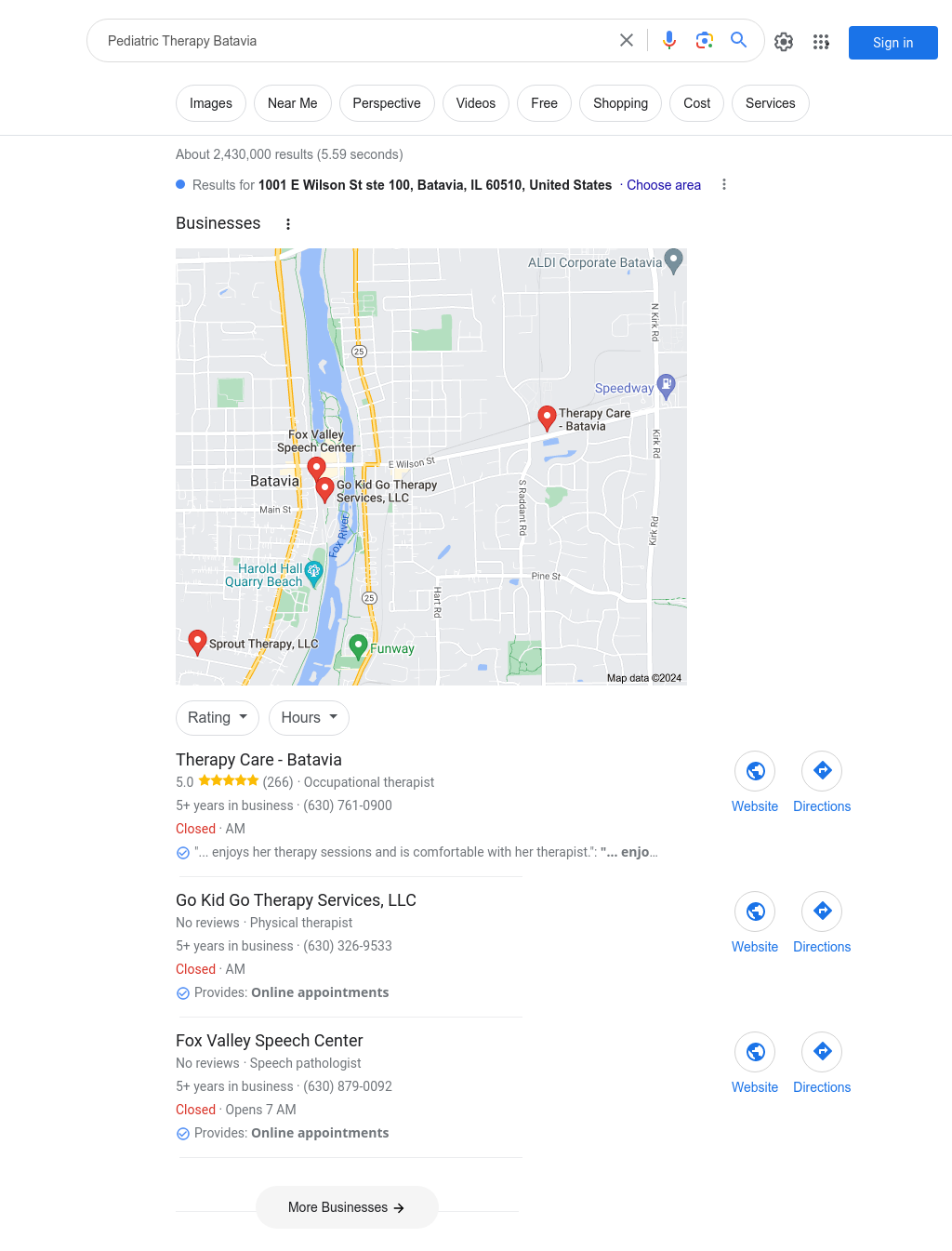952x1251 pixels.
Task: Expand the Rating filter dropdown
Action: (x=218, y=718)
